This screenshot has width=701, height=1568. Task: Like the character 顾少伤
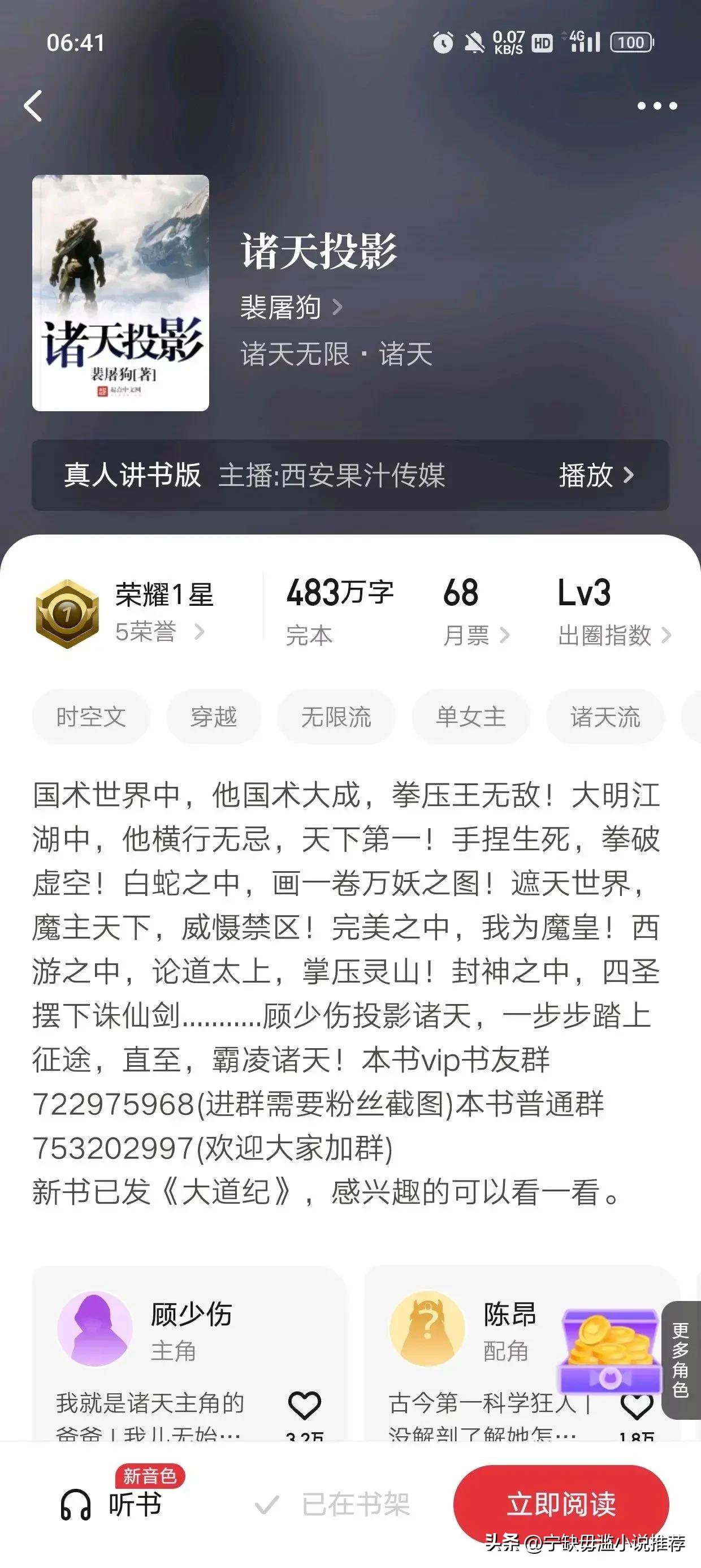point(304,1405)
